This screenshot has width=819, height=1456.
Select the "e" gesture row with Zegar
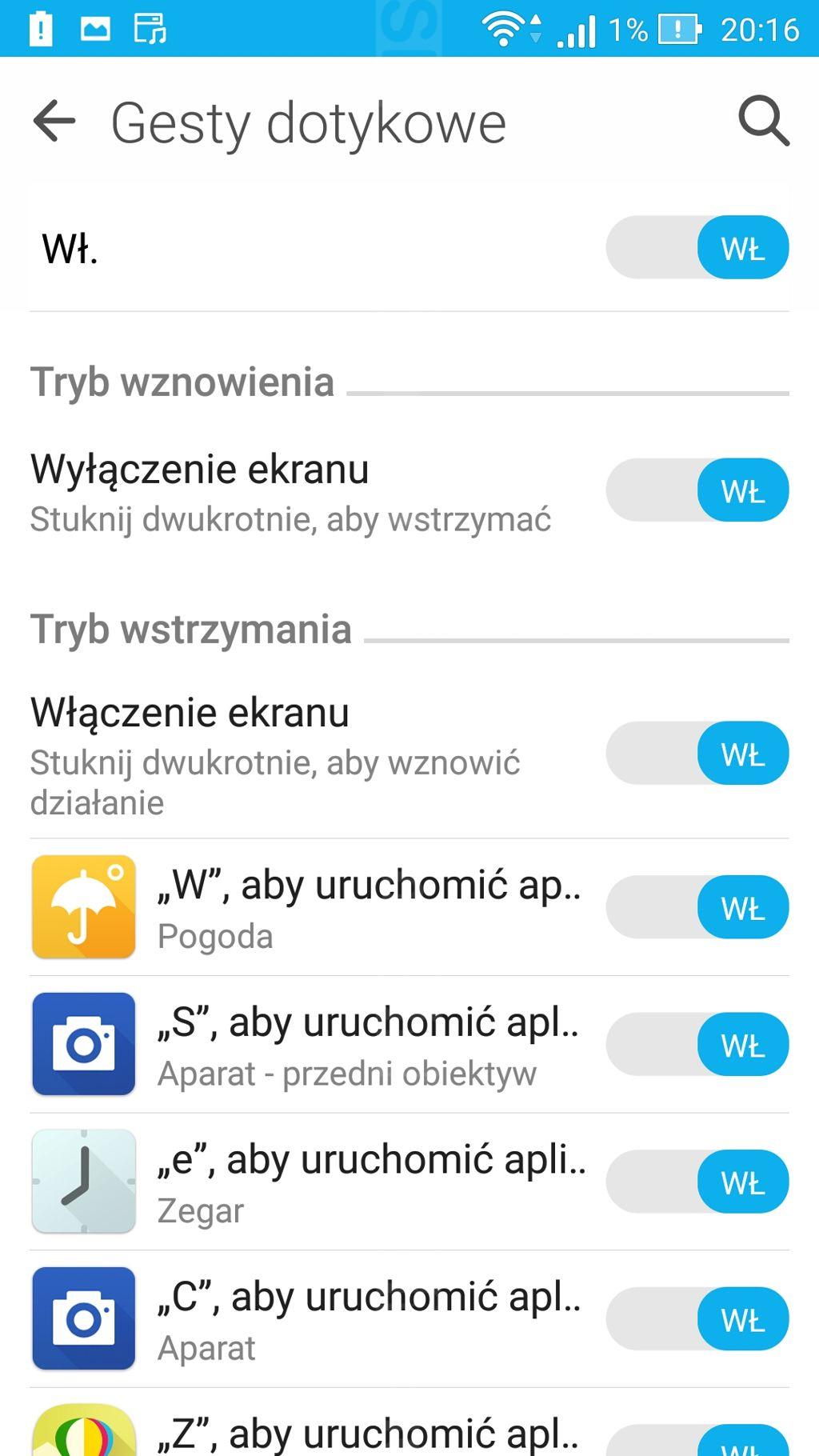click(368, 1182)
